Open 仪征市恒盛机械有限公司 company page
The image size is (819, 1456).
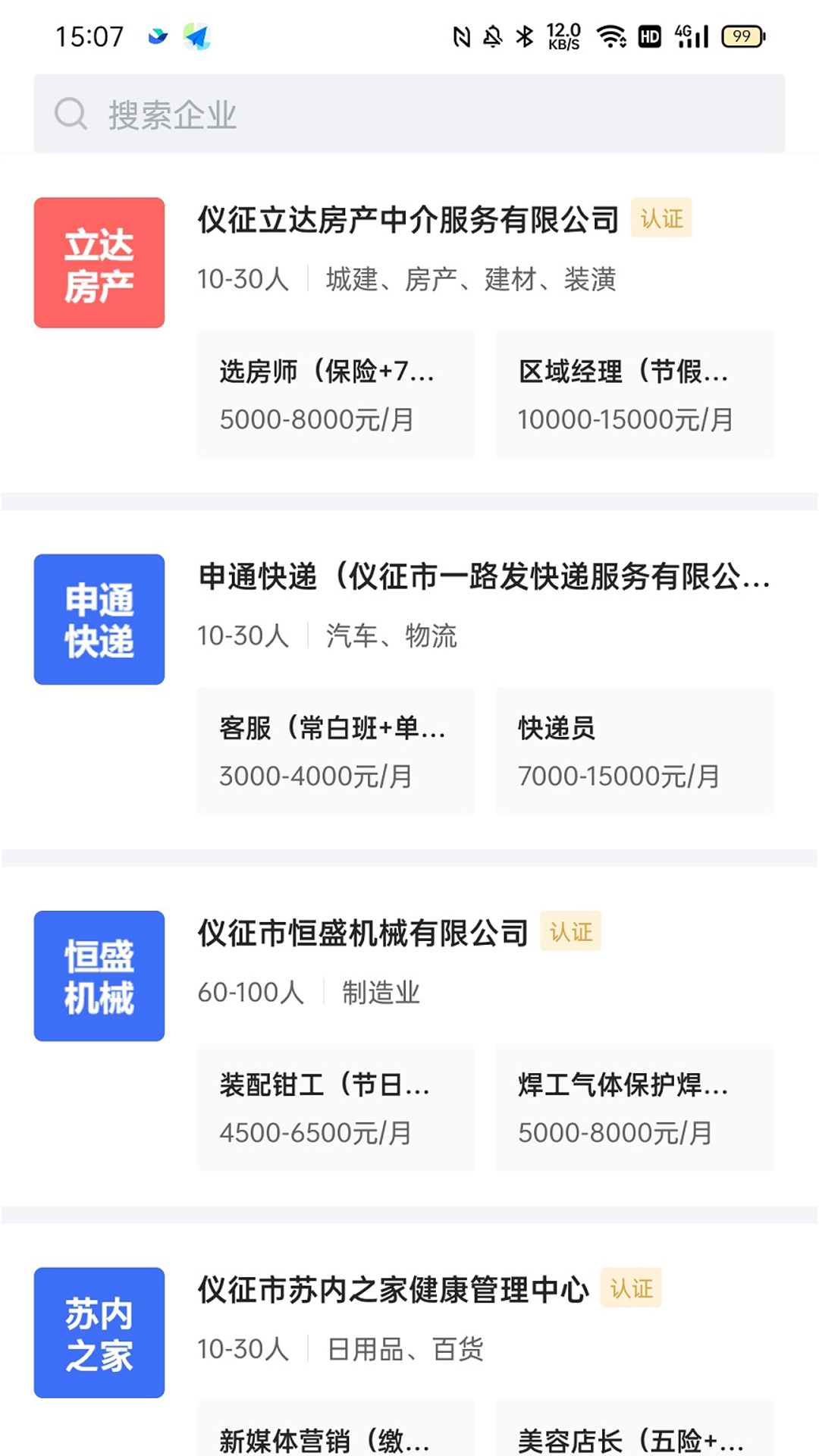(362, 933)
